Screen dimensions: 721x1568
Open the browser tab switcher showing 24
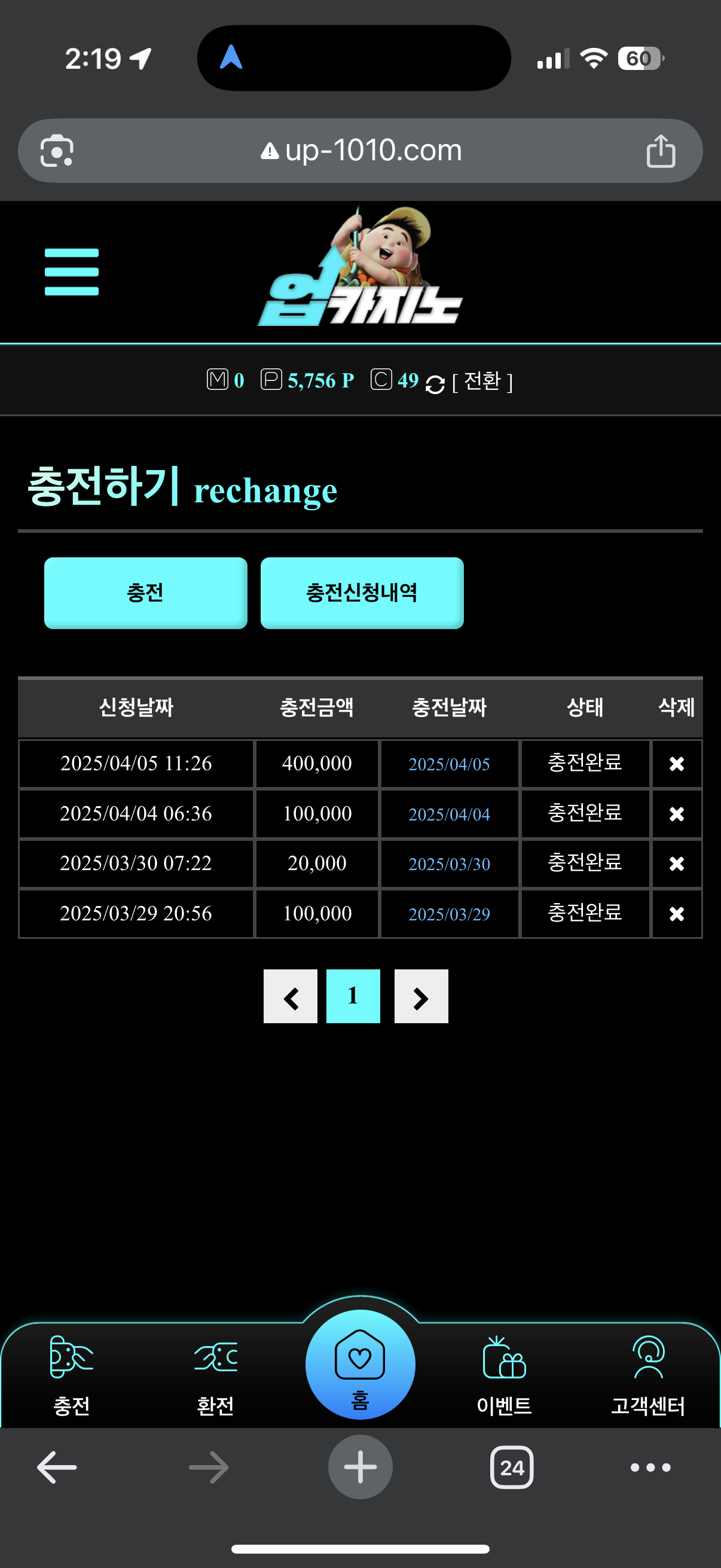[511, 1468]
